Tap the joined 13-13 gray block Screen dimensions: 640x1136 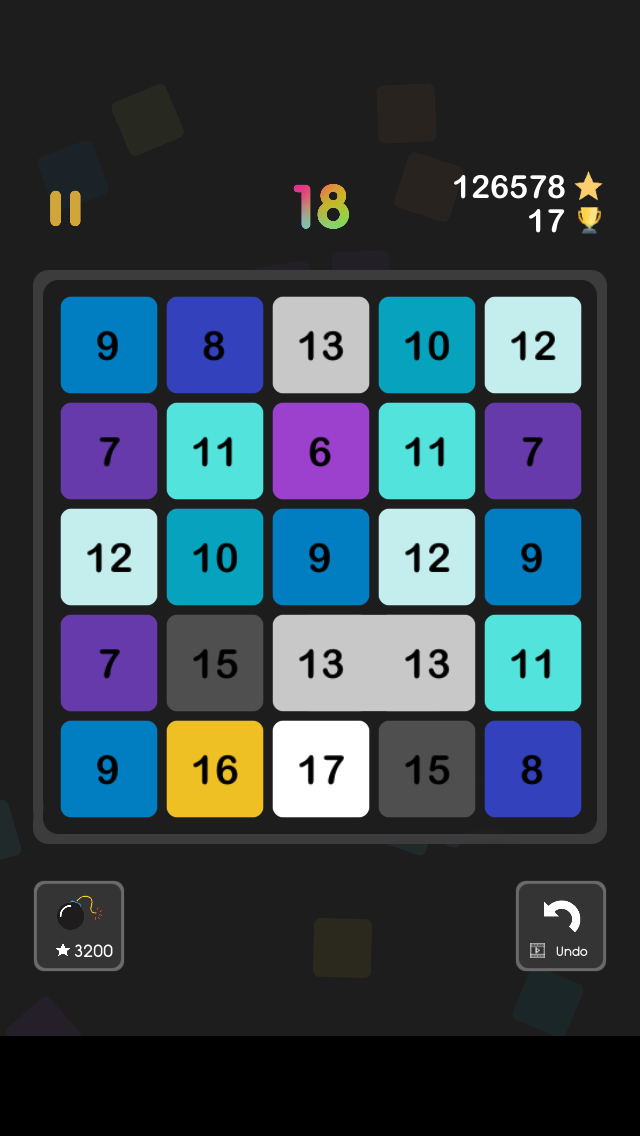tap(374, 663)
